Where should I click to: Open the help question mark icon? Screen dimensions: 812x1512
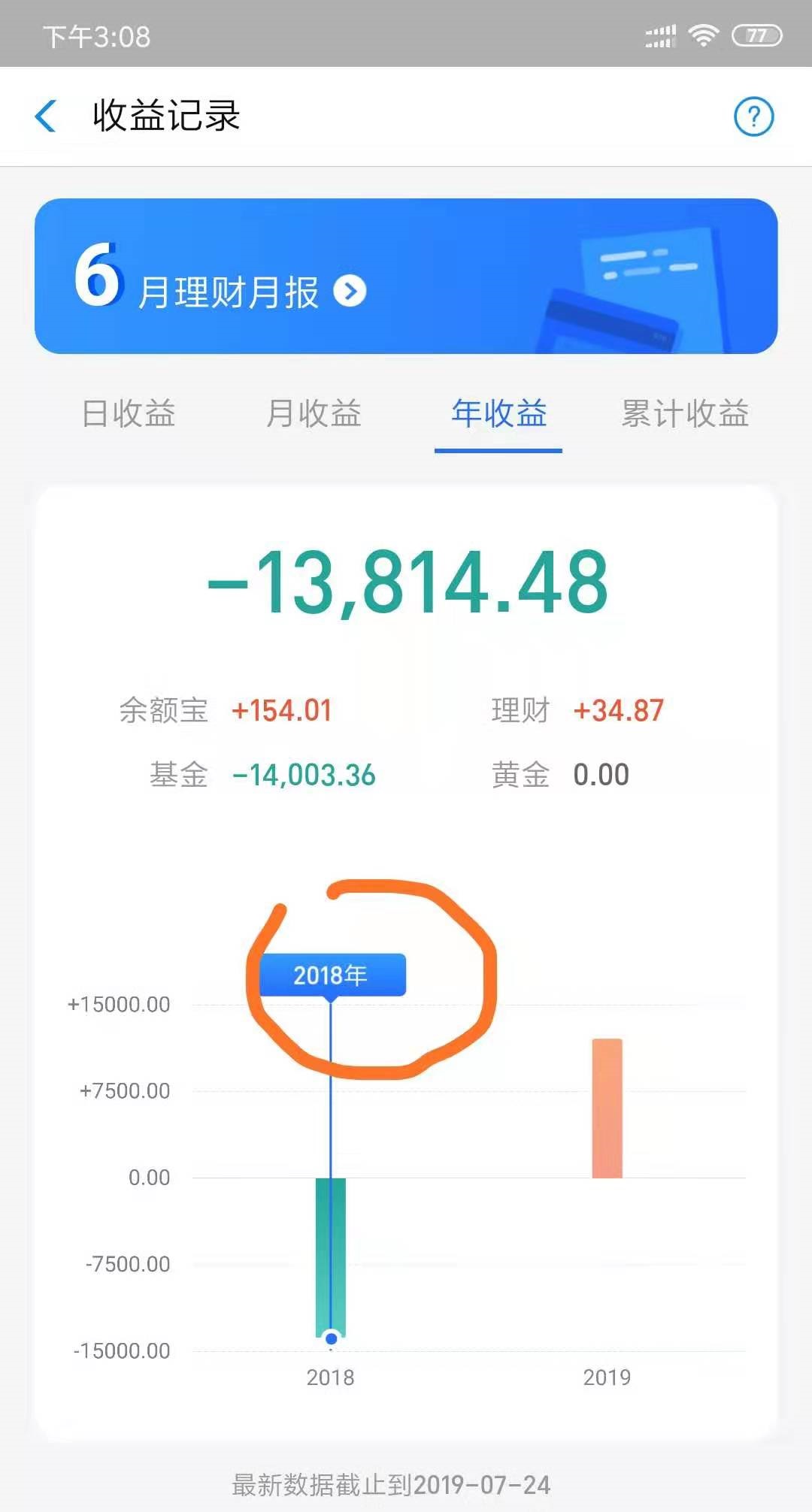point(754,116)
